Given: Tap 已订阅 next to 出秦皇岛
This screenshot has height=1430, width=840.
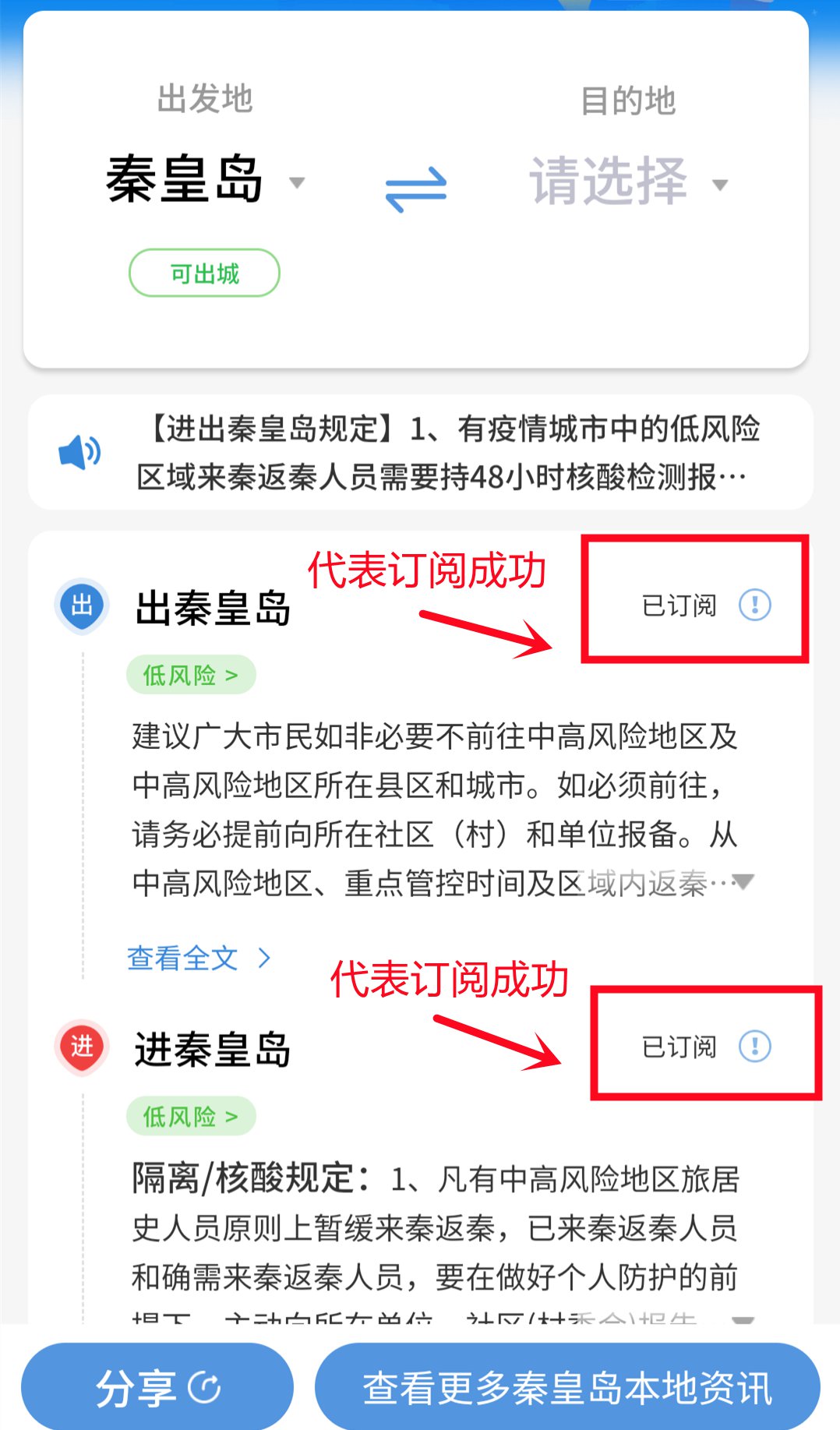Looking at the screenshot, I should click(x=679, y=605).
